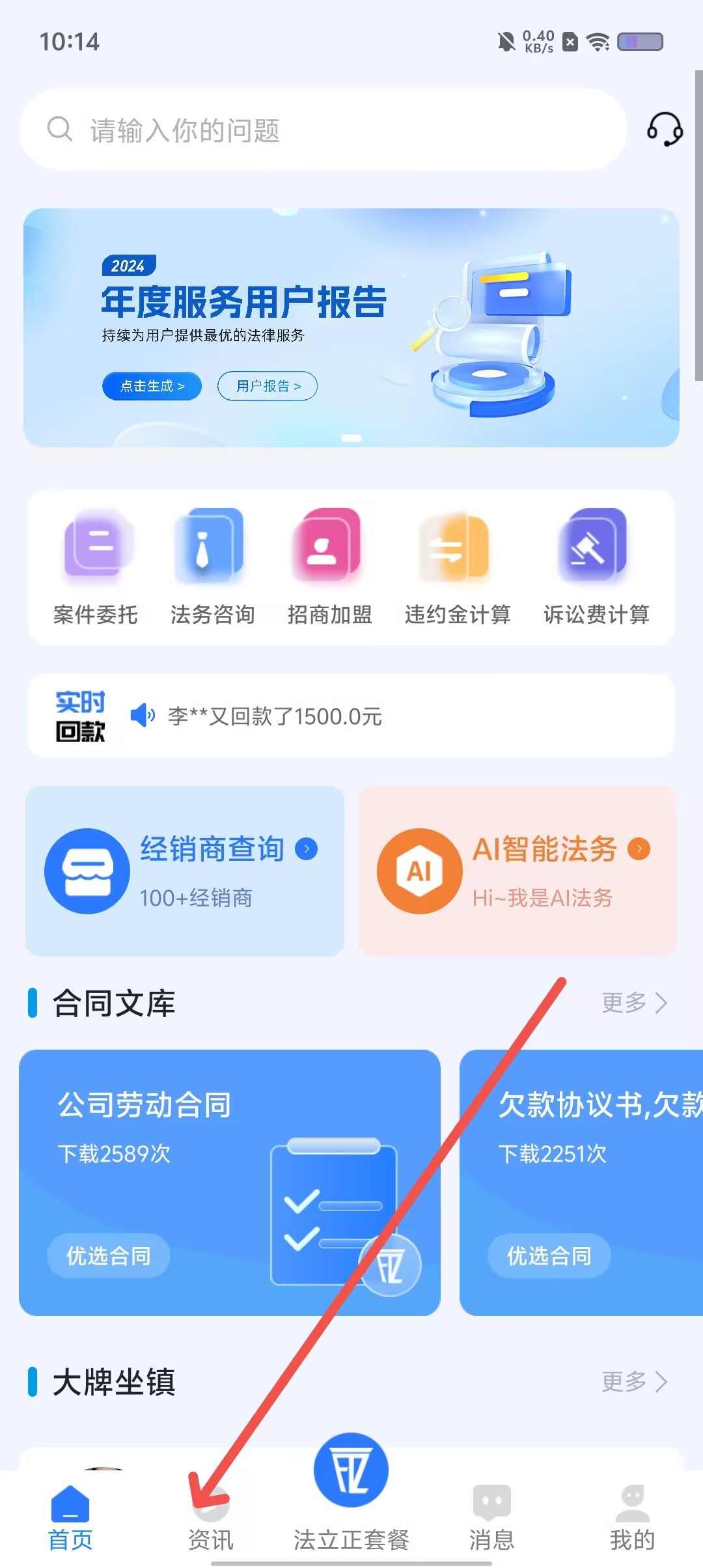This screenshot has height=1568, width=703.
Task: Open the 经销商查询 card
Action: tap(185, 871)
